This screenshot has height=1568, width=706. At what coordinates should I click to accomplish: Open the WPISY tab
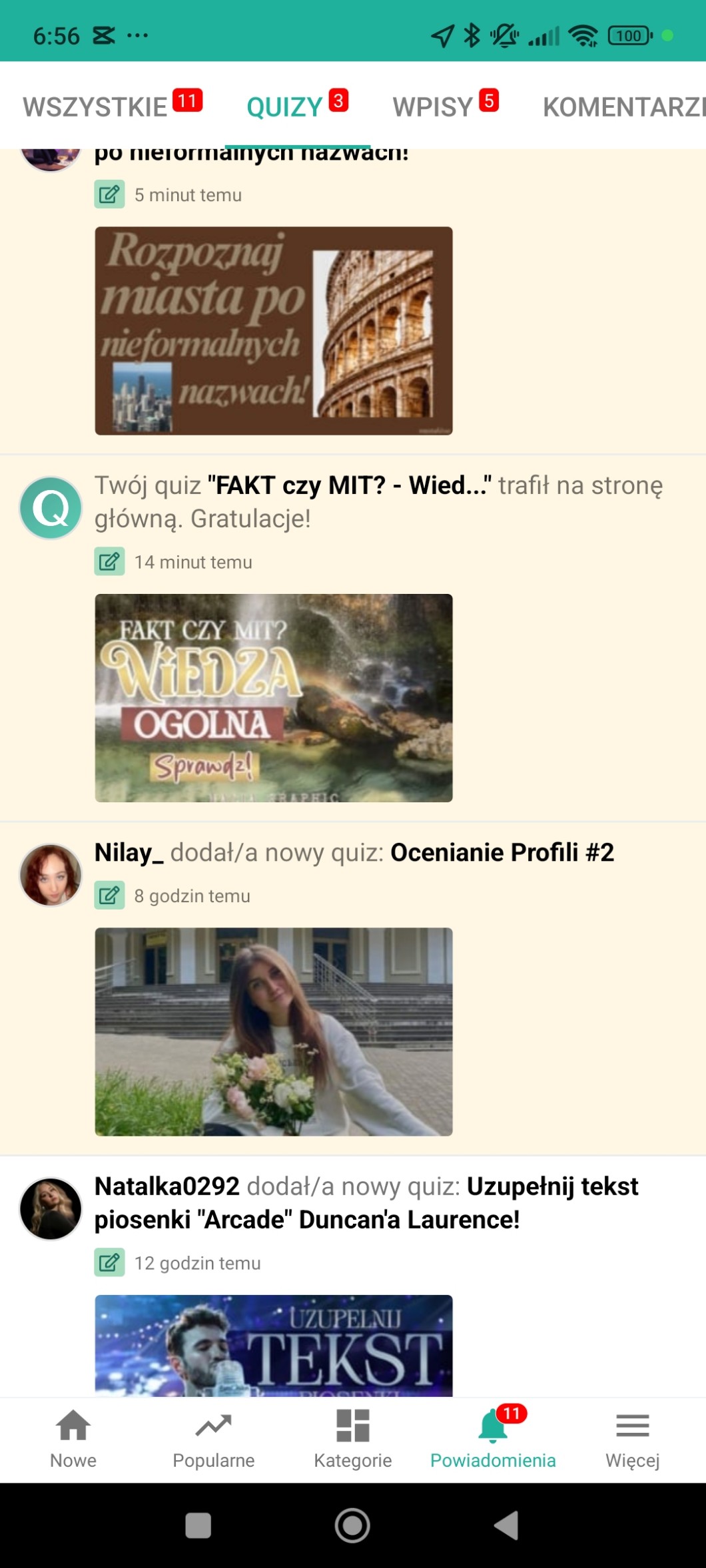[x=433, y=107]
